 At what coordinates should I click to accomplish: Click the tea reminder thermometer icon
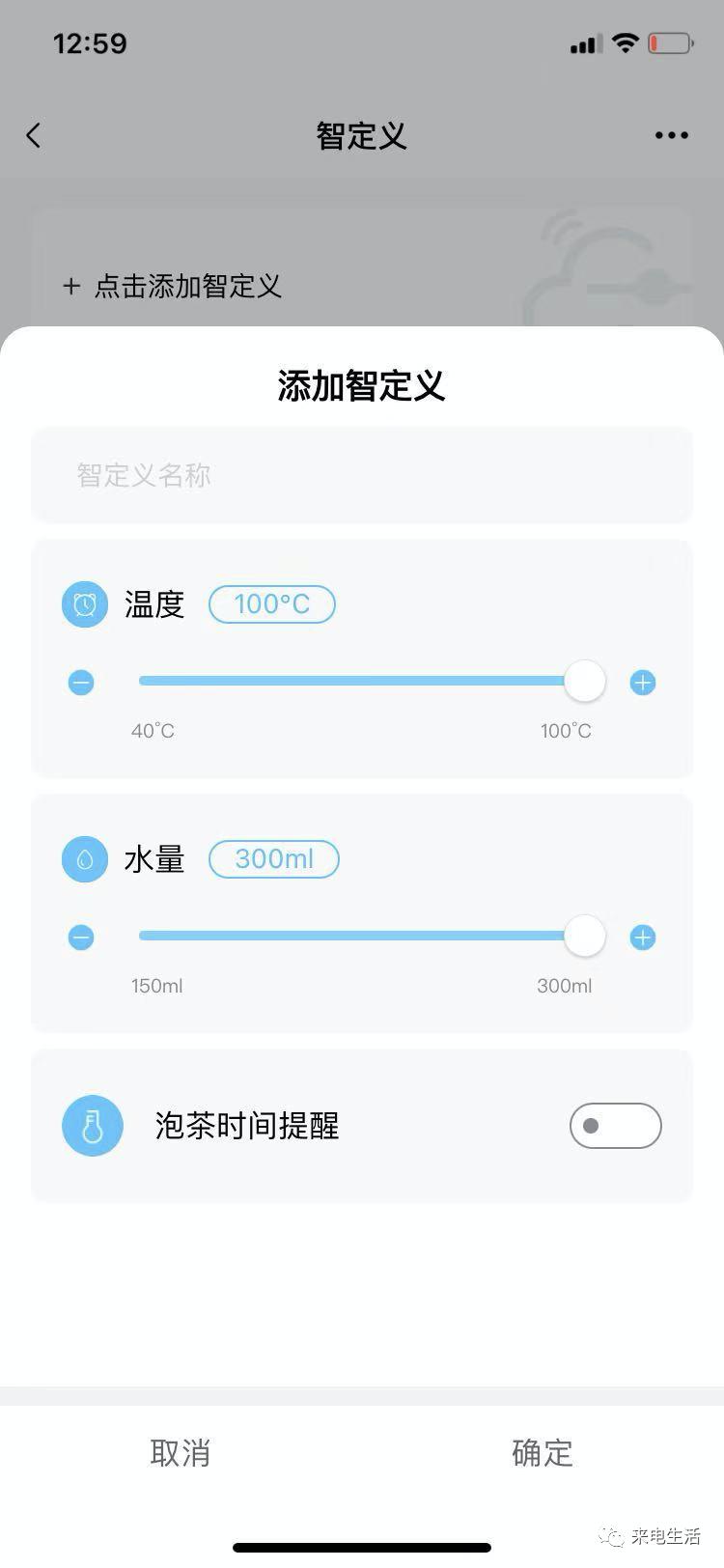point(93,1126)
